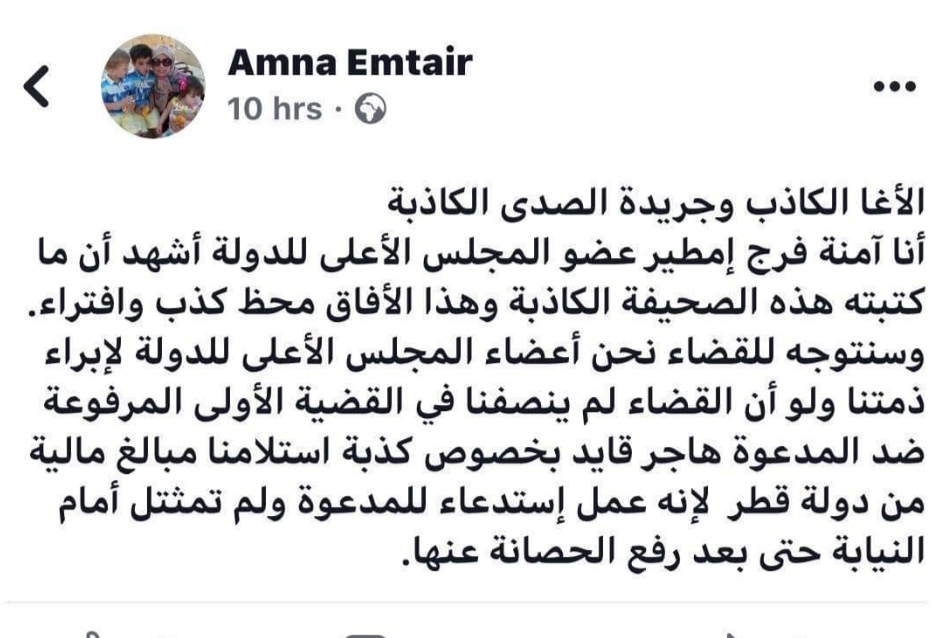Go back using the back arrow
The height and width of the screenshot is (638, 935).
36,87
